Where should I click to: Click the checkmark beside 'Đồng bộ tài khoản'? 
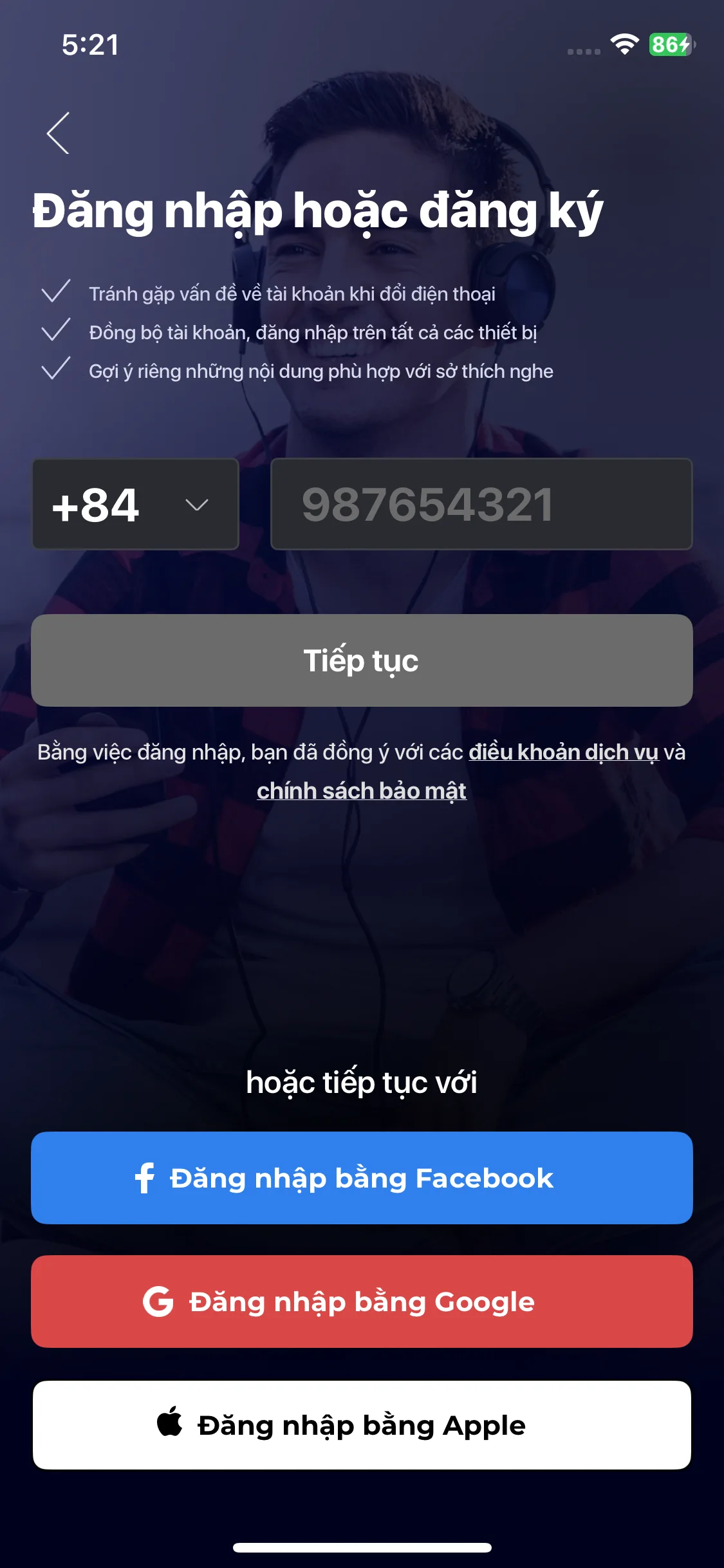click(x=55, y=331)
